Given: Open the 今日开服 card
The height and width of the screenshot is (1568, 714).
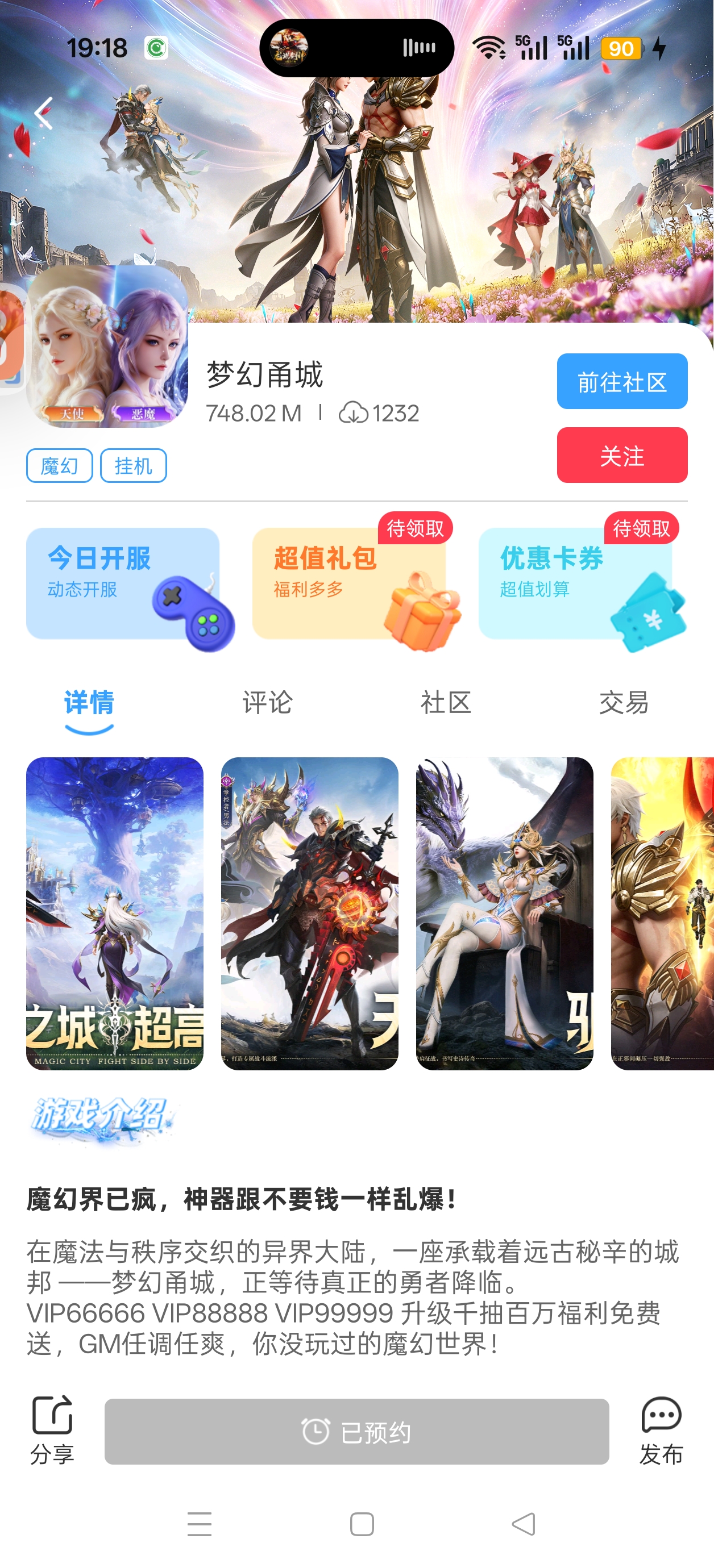Looking at the screenshot, I should (x=122, y=582).
